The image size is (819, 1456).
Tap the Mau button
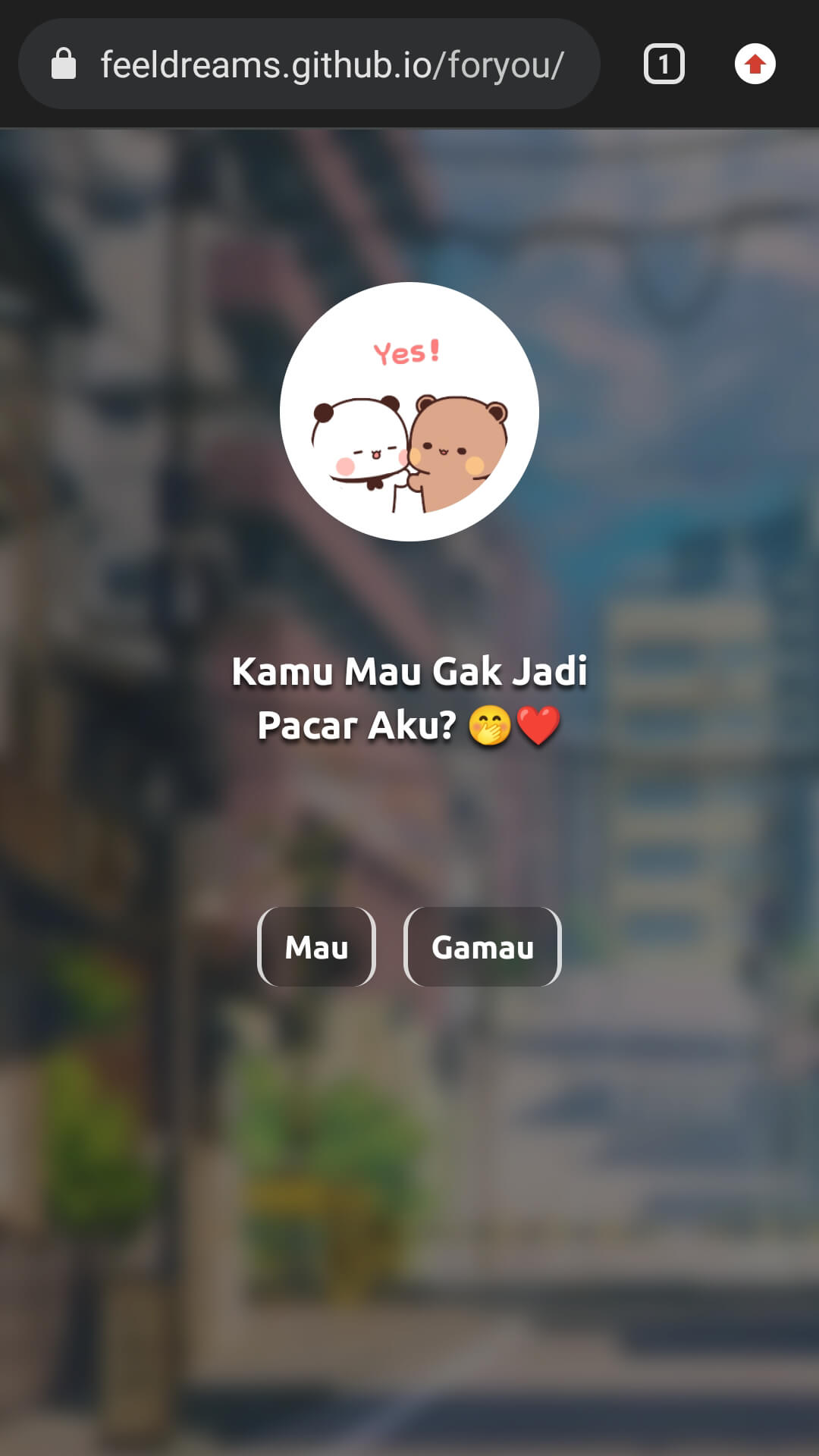[316, 946]
